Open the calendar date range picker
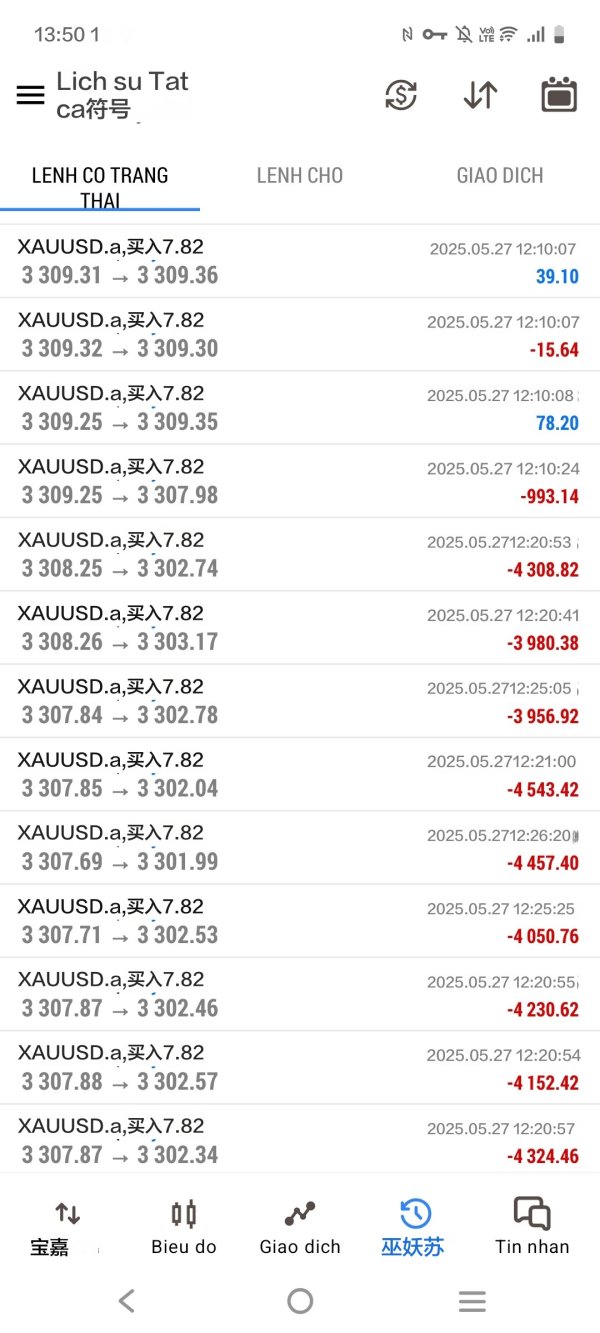Screen dimensions: 600x1333 [560, 95]
